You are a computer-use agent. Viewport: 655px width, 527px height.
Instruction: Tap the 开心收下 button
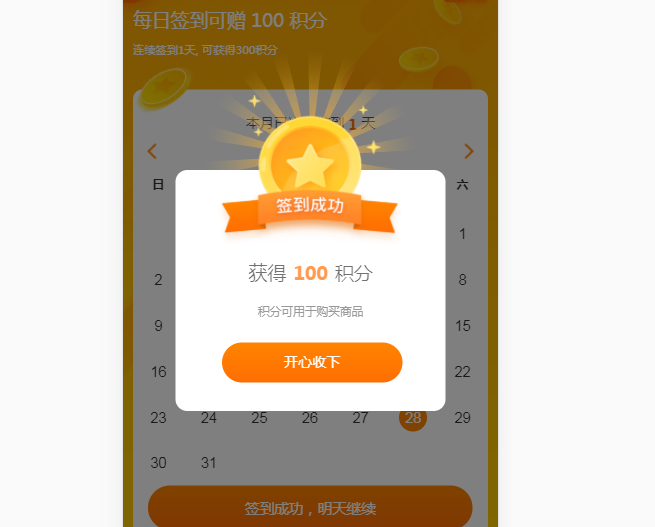click(x=312, y=362)
